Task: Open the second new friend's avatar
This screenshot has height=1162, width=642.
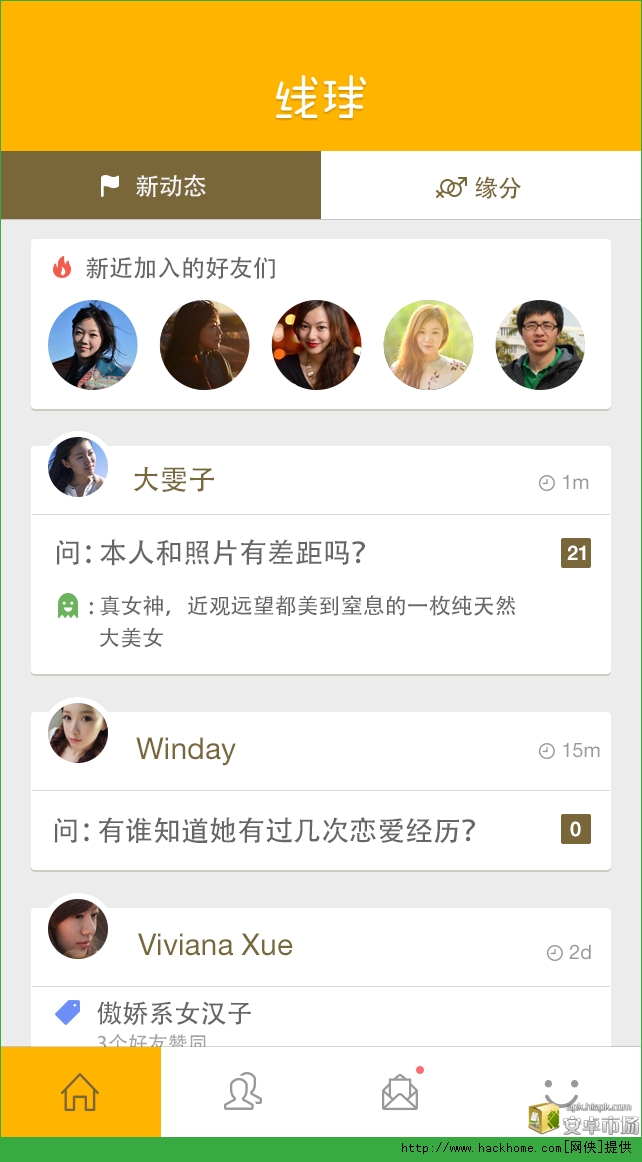Action: (205, 345)
